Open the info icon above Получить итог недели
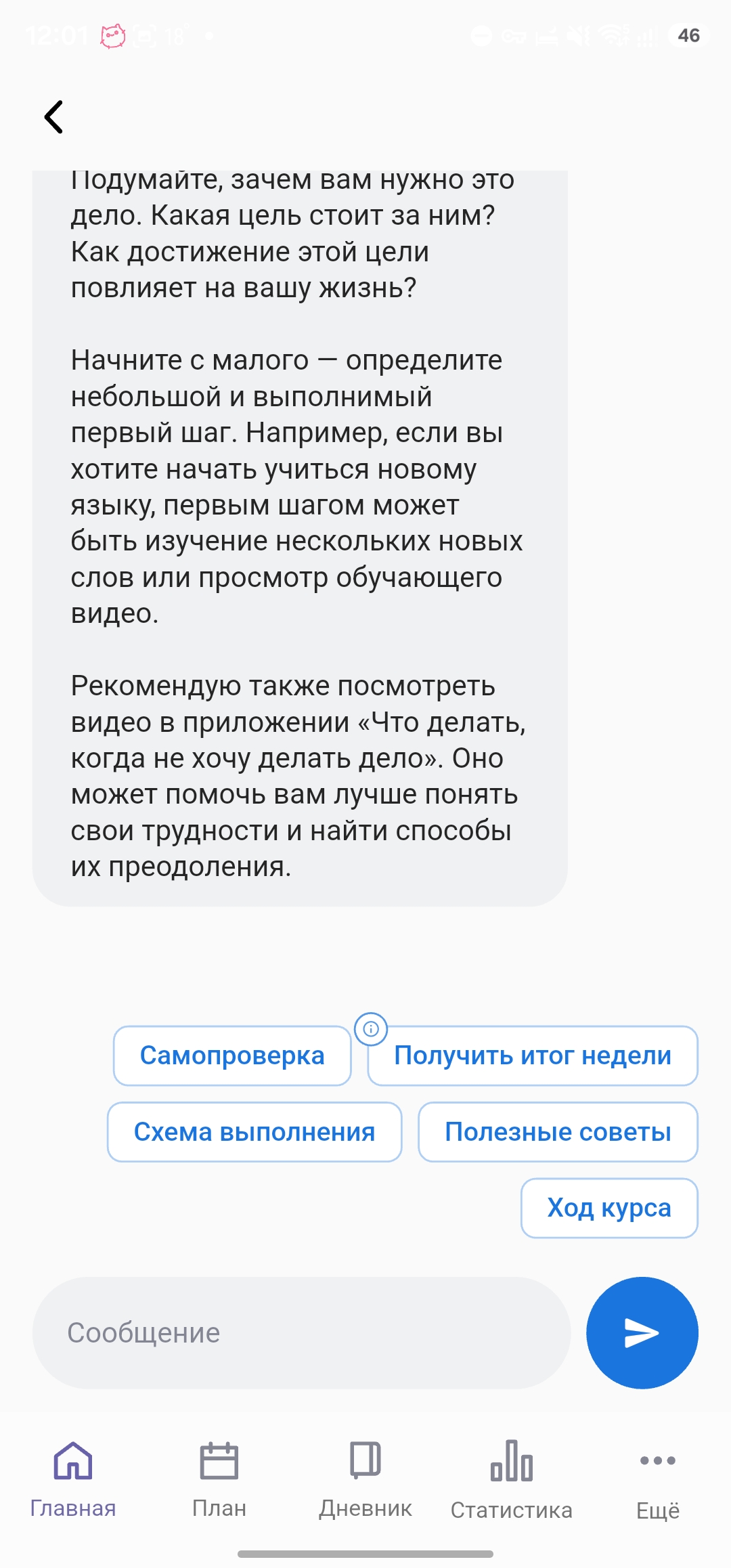Image resolution: width=731 pixels, height=1568 pixels. pyautogui.click(x=371, y=1029)
